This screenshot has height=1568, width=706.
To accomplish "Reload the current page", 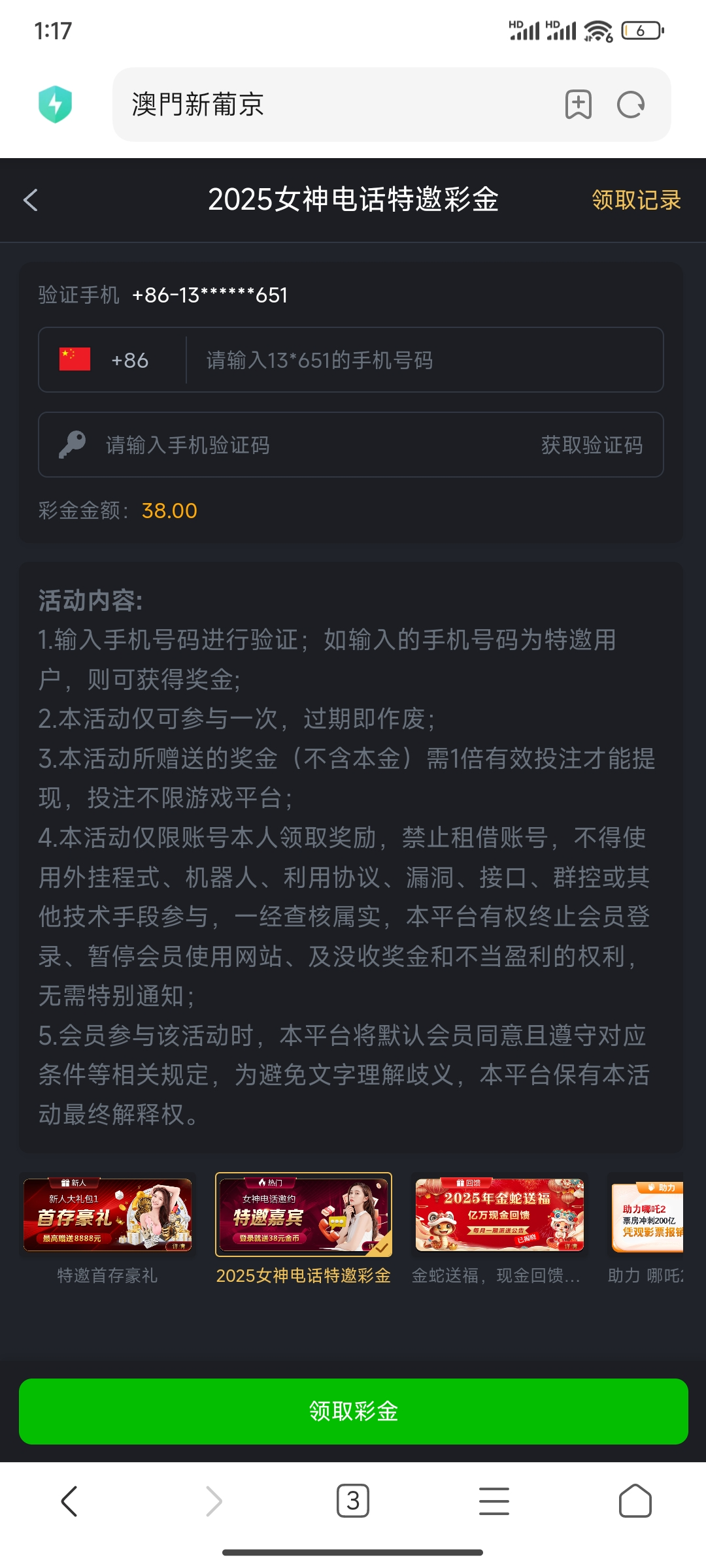I will point(631,105).
